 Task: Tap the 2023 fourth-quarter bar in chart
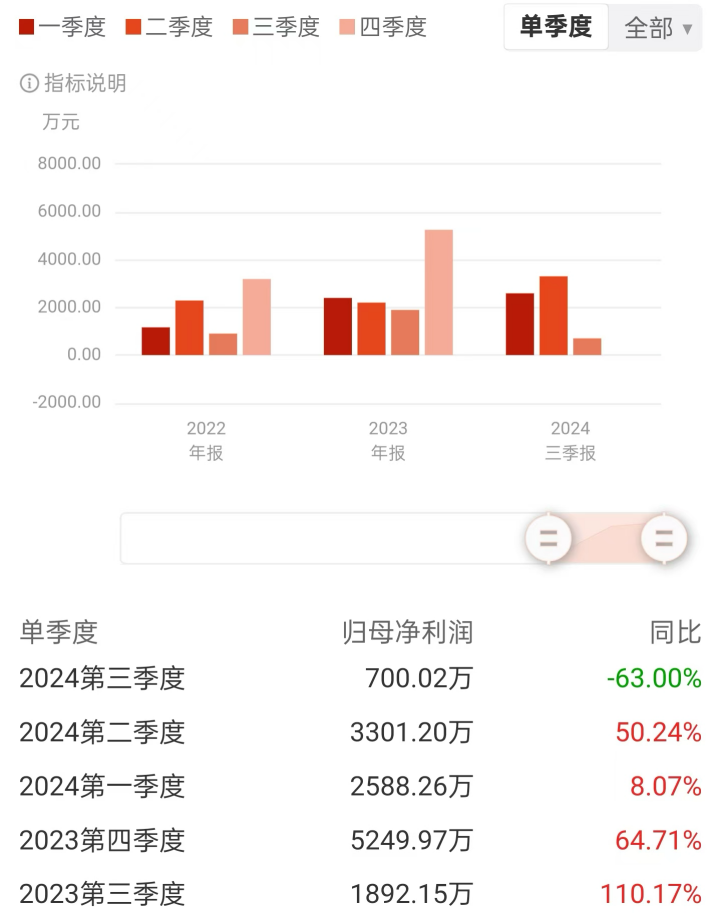(439, 292)
